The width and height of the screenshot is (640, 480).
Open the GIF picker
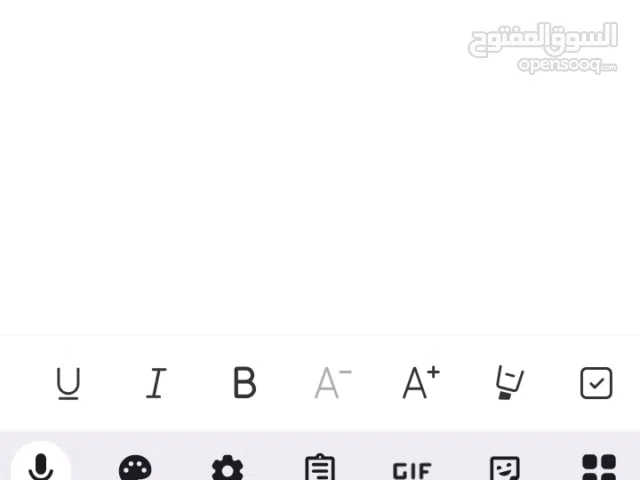tap(412, 469)
